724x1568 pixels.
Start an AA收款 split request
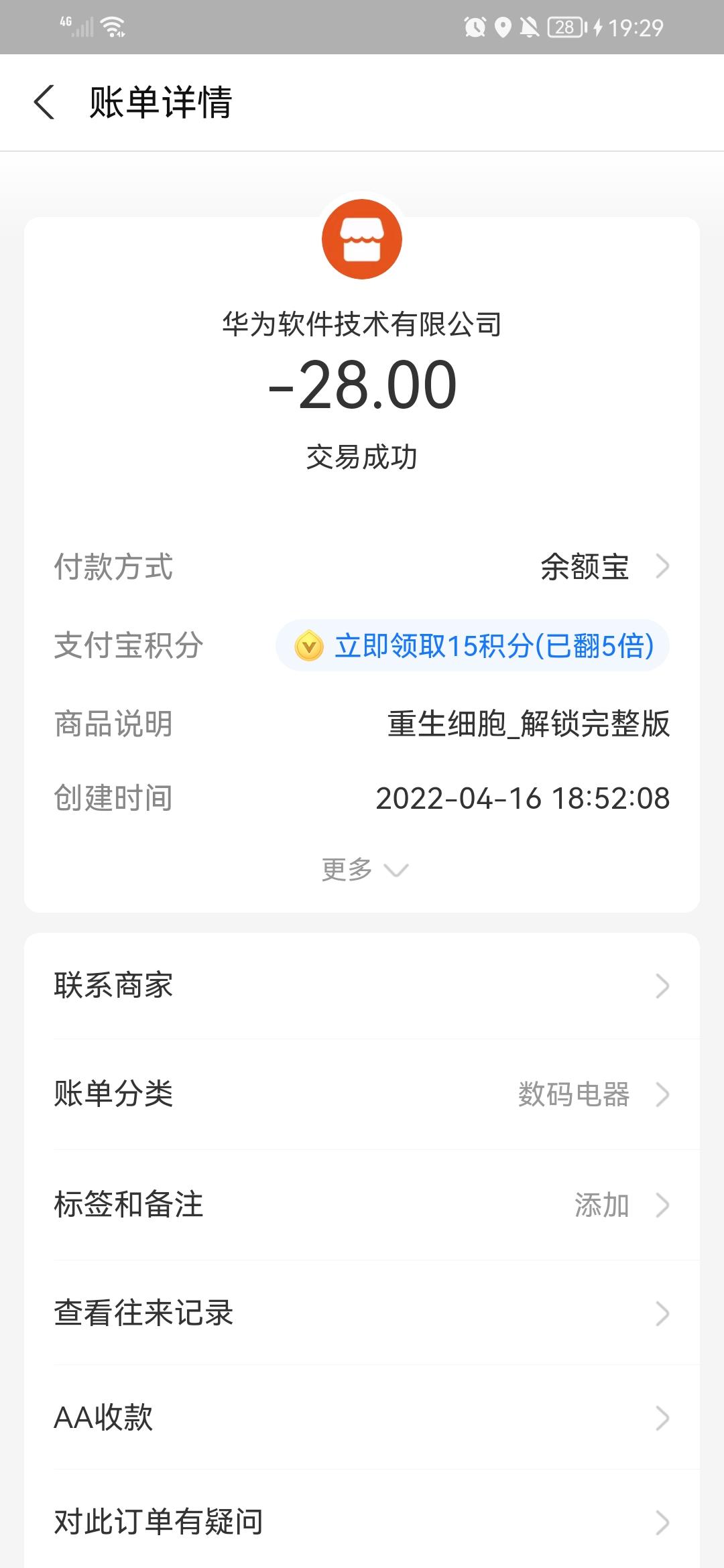(x=362, y=1418)
